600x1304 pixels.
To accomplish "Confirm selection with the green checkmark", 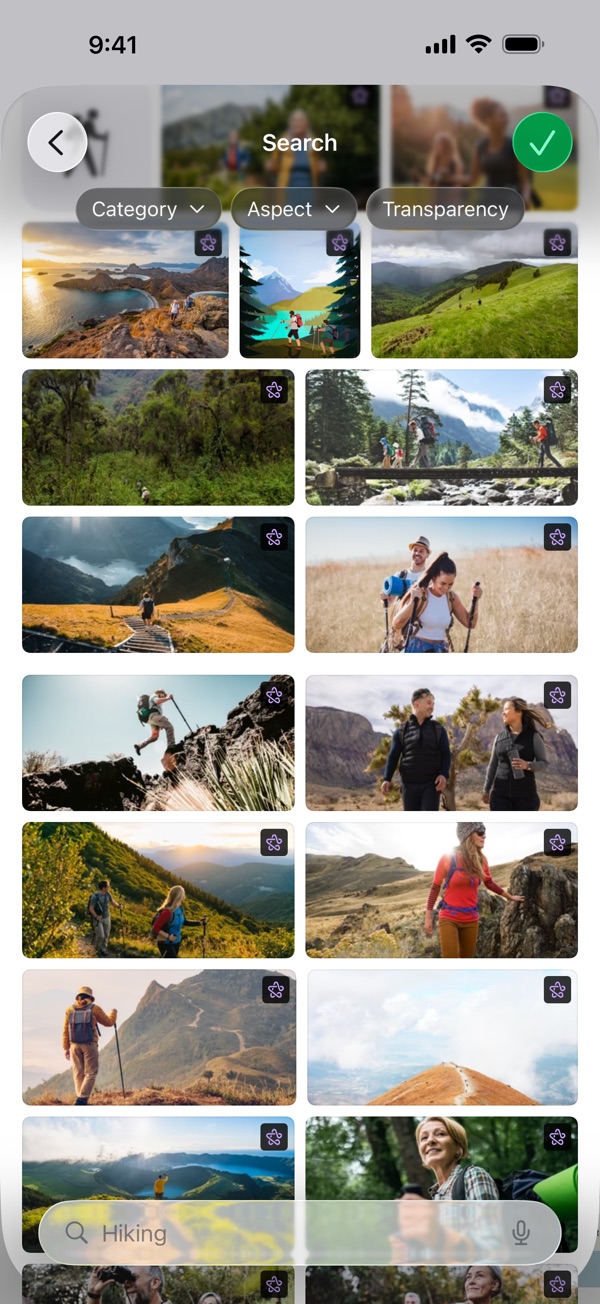I will tap(542, 143).
